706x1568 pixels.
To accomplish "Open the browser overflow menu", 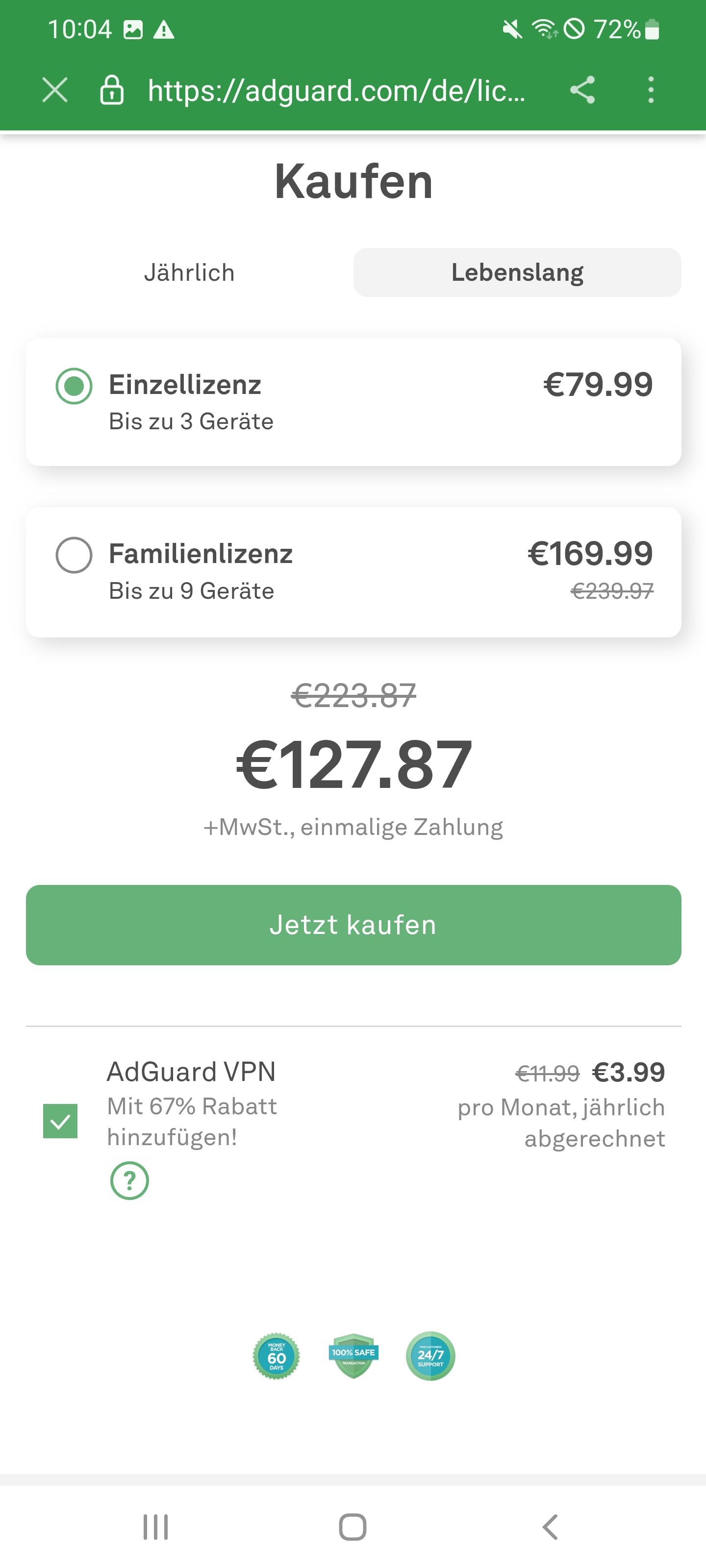I will [651, 90].
